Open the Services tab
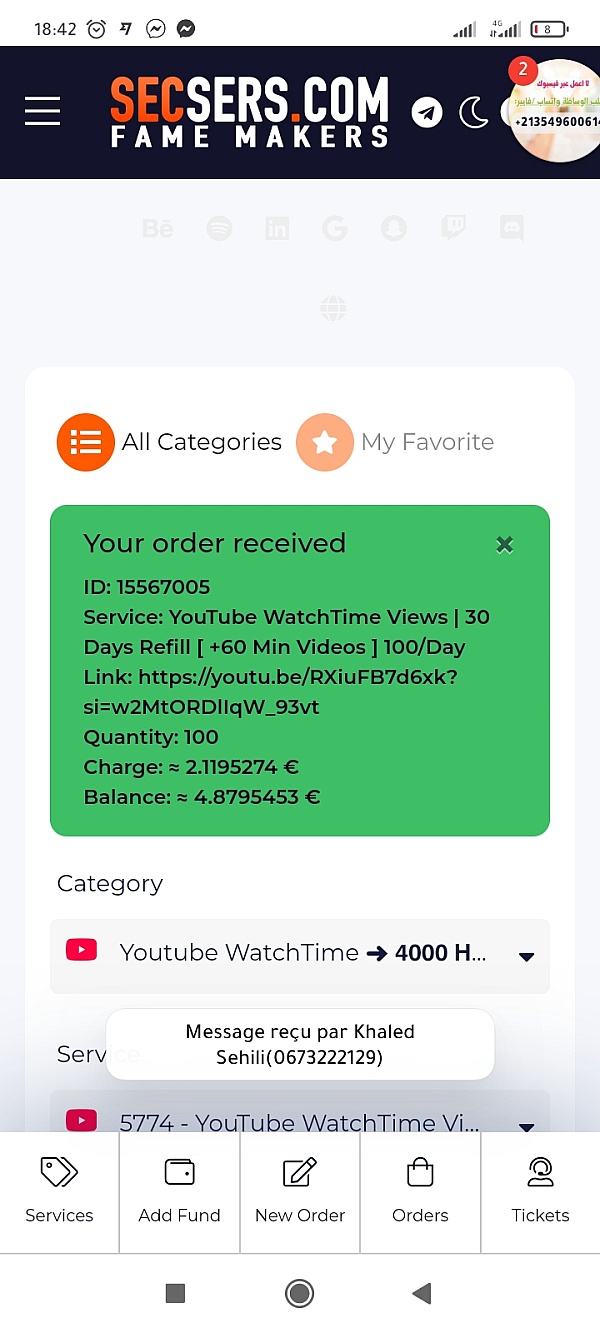Screen dimensions: 600x1333 click(x=59, y=1192)
